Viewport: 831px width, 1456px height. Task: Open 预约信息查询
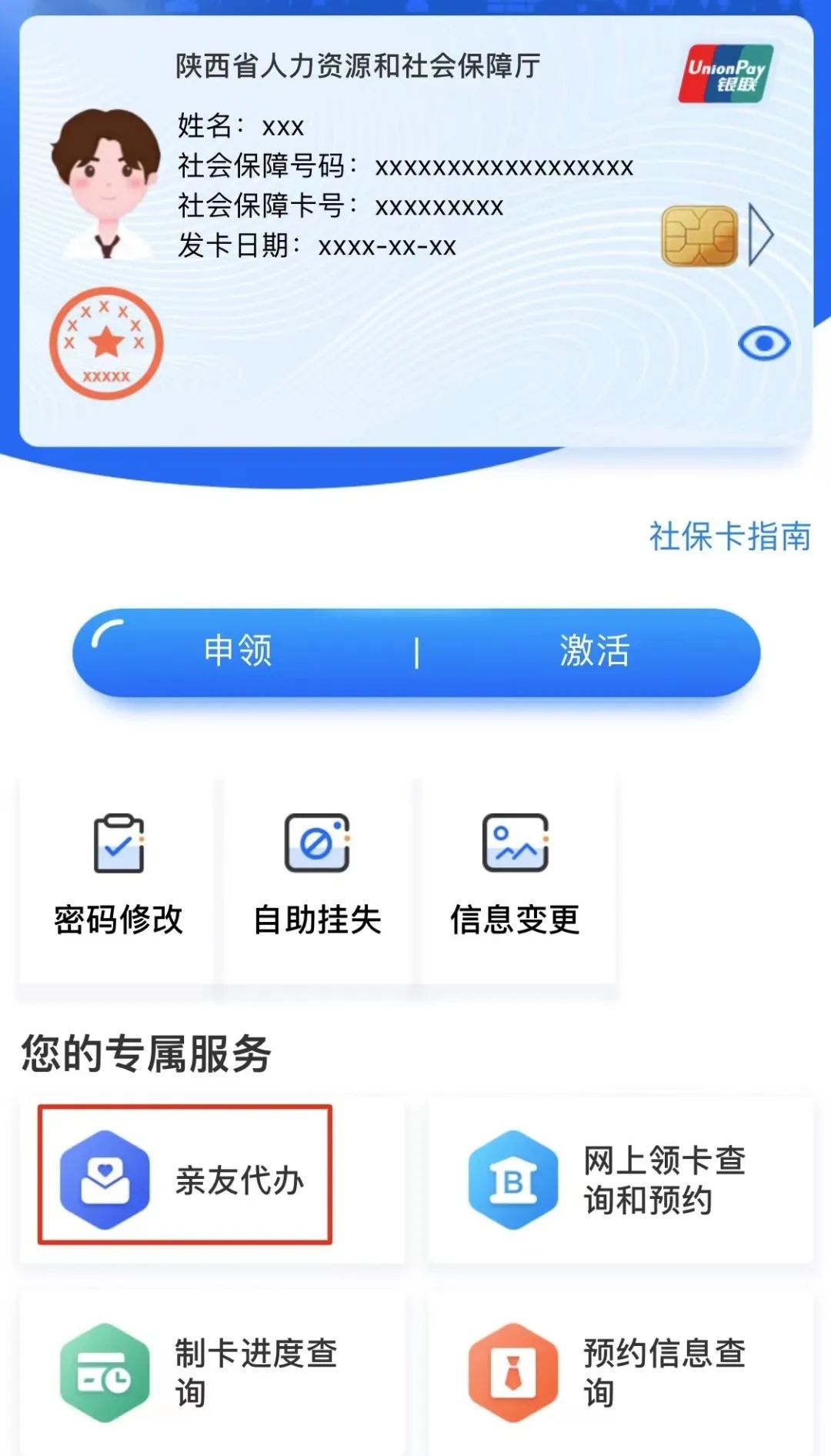pos(620,1372)
